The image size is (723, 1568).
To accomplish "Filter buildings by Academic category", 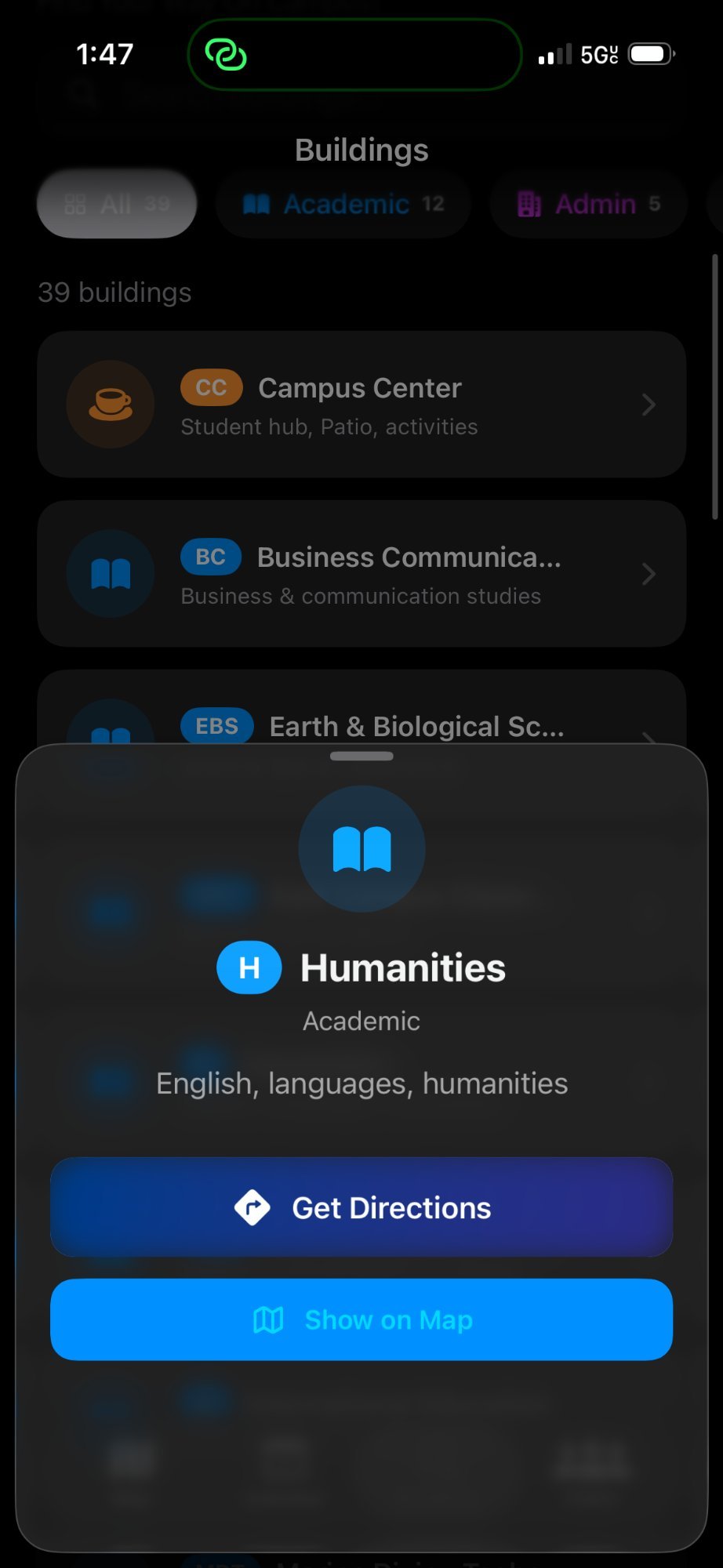I will click(343, 204).
